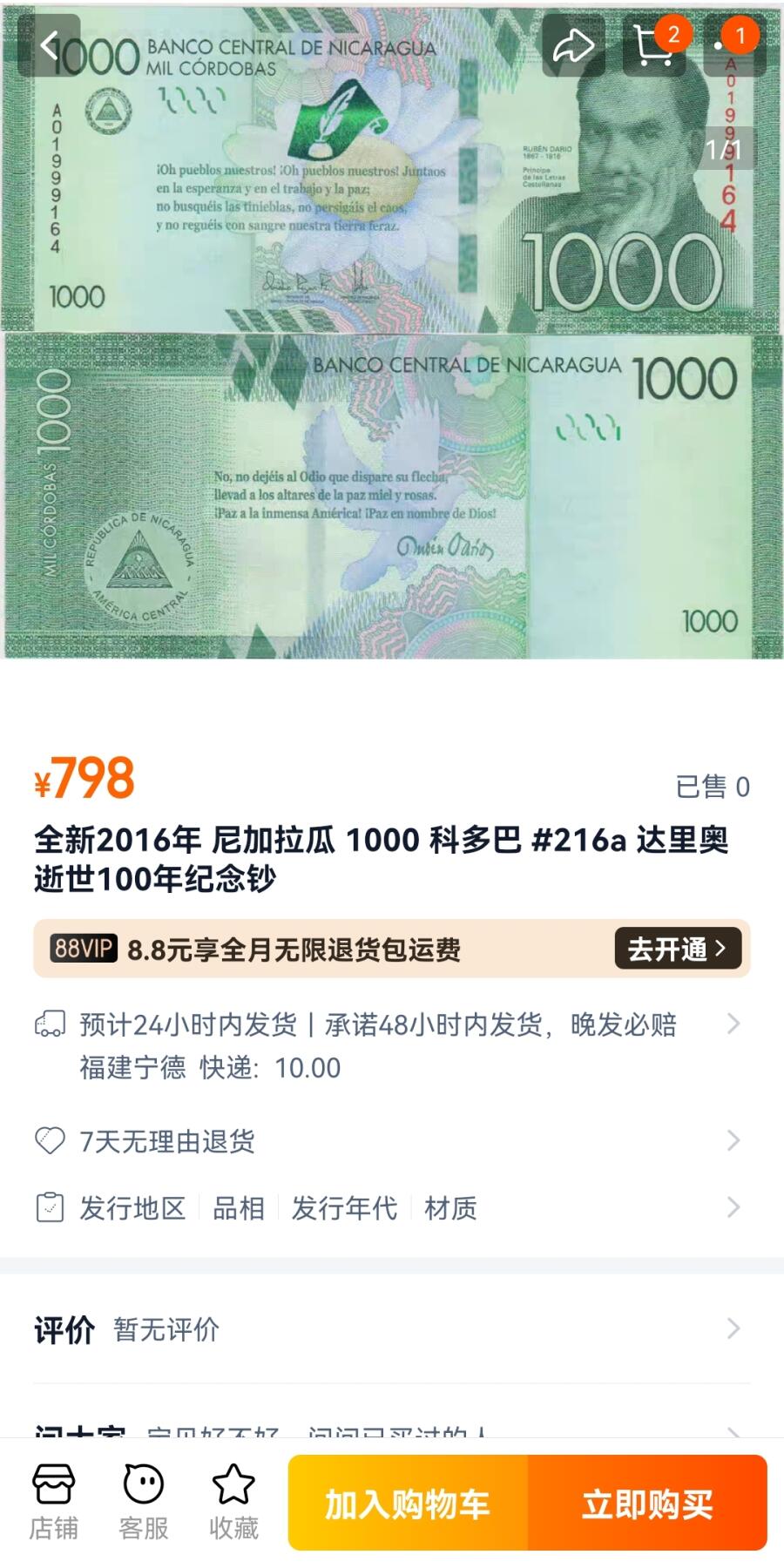Go back to the previous page
Viewport: 784px width, 1568px height.
pos(49,46)
